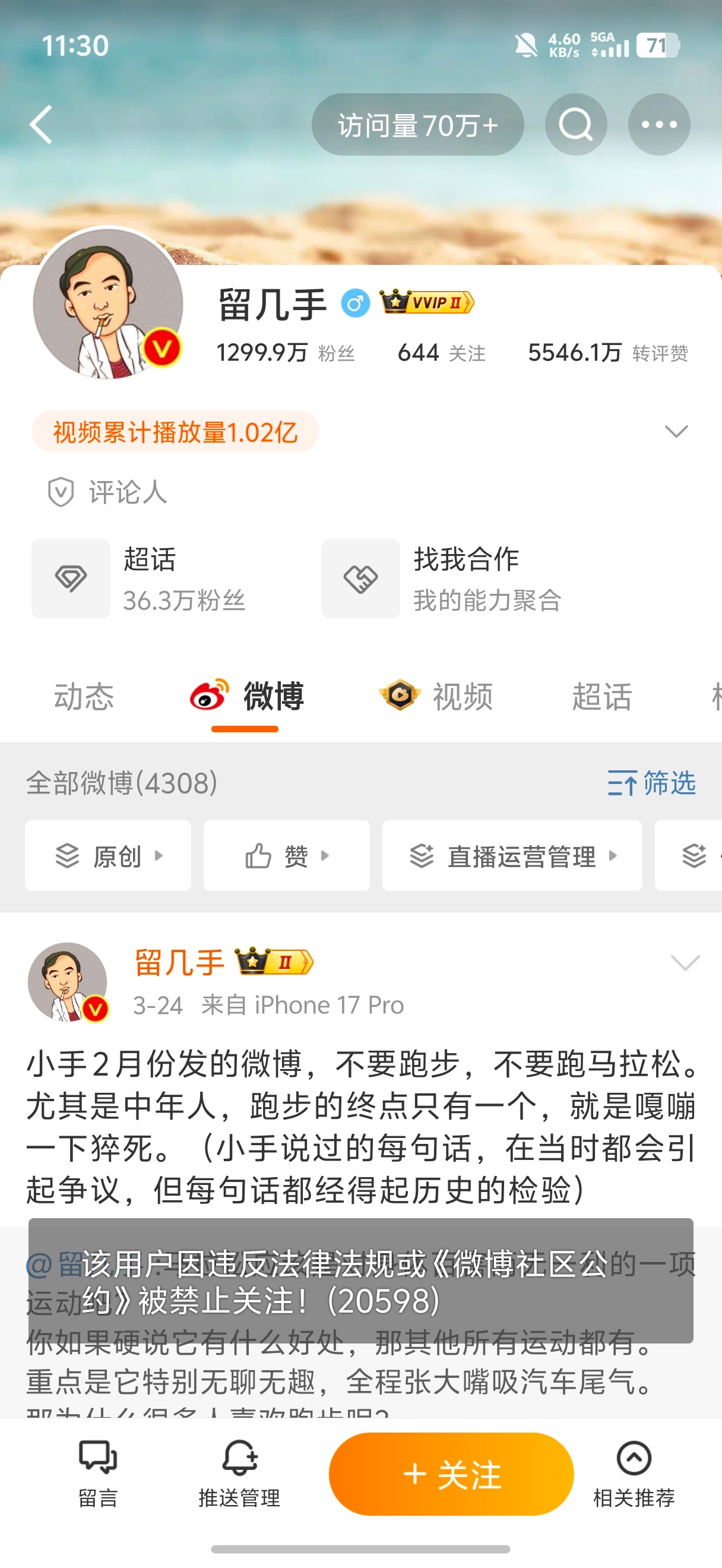Tap the 访问量70万+ visit counter
Screen dimensions: 722x1568
point(417,124)
